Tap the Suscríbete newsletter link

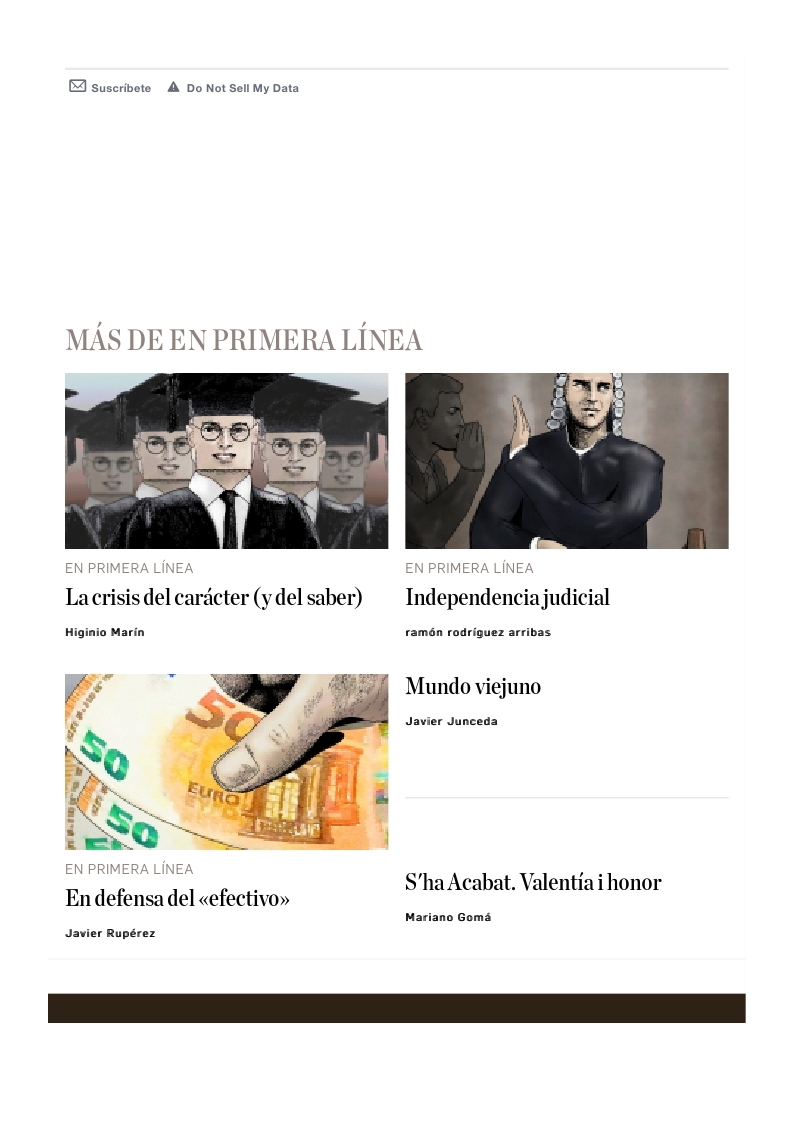pyautogui.click(x=111, y=88)
